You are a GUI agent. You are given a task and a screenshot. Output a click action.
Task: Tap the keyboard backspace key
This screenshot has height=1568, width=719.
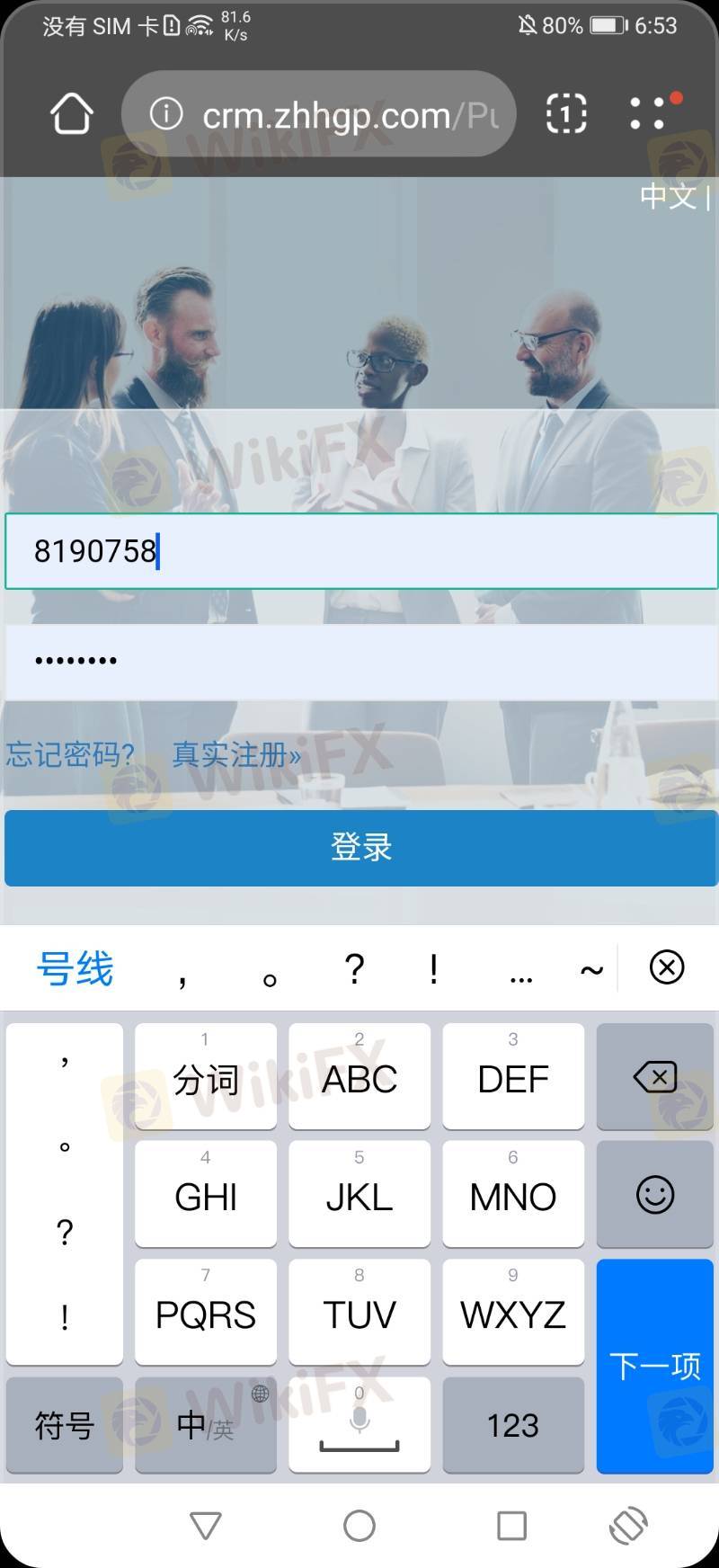(654, 1076)
